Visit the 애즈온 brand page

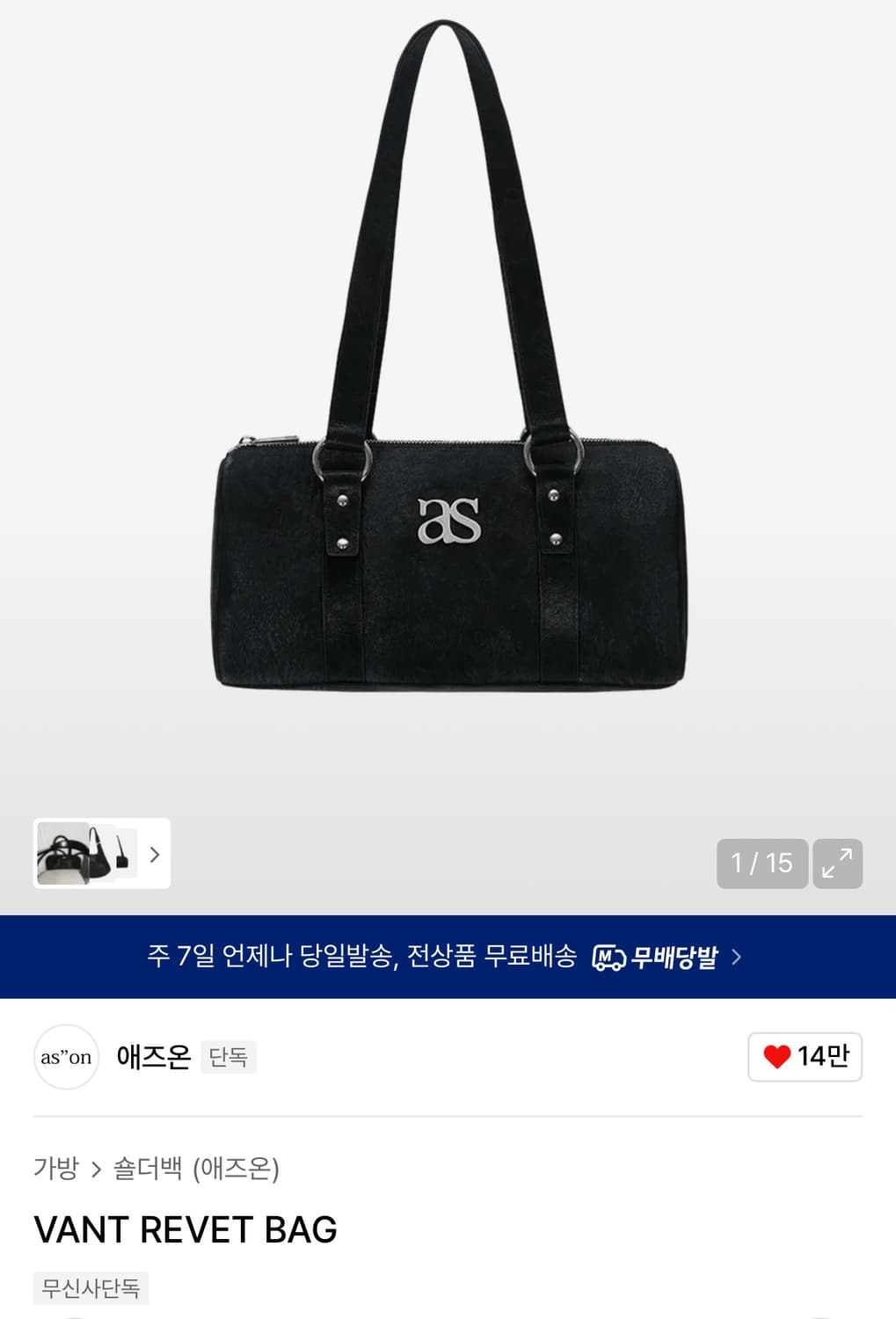tap(153, 1056)
